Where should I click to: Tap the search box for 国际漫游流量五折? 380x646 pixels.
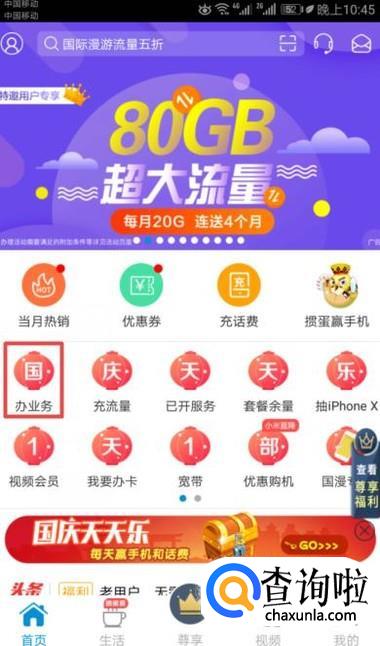point(170,44)
